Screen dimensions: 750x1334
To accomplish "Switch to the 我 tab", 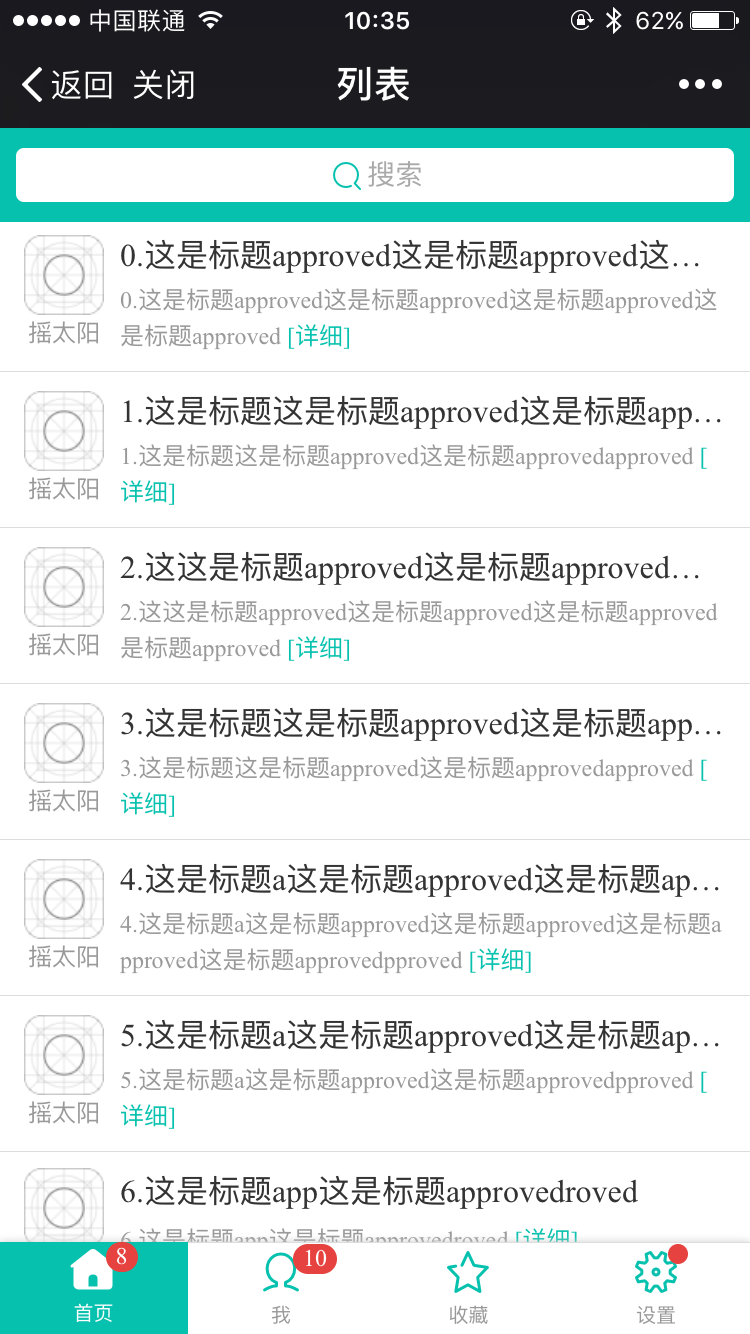I will point(281,1288).
